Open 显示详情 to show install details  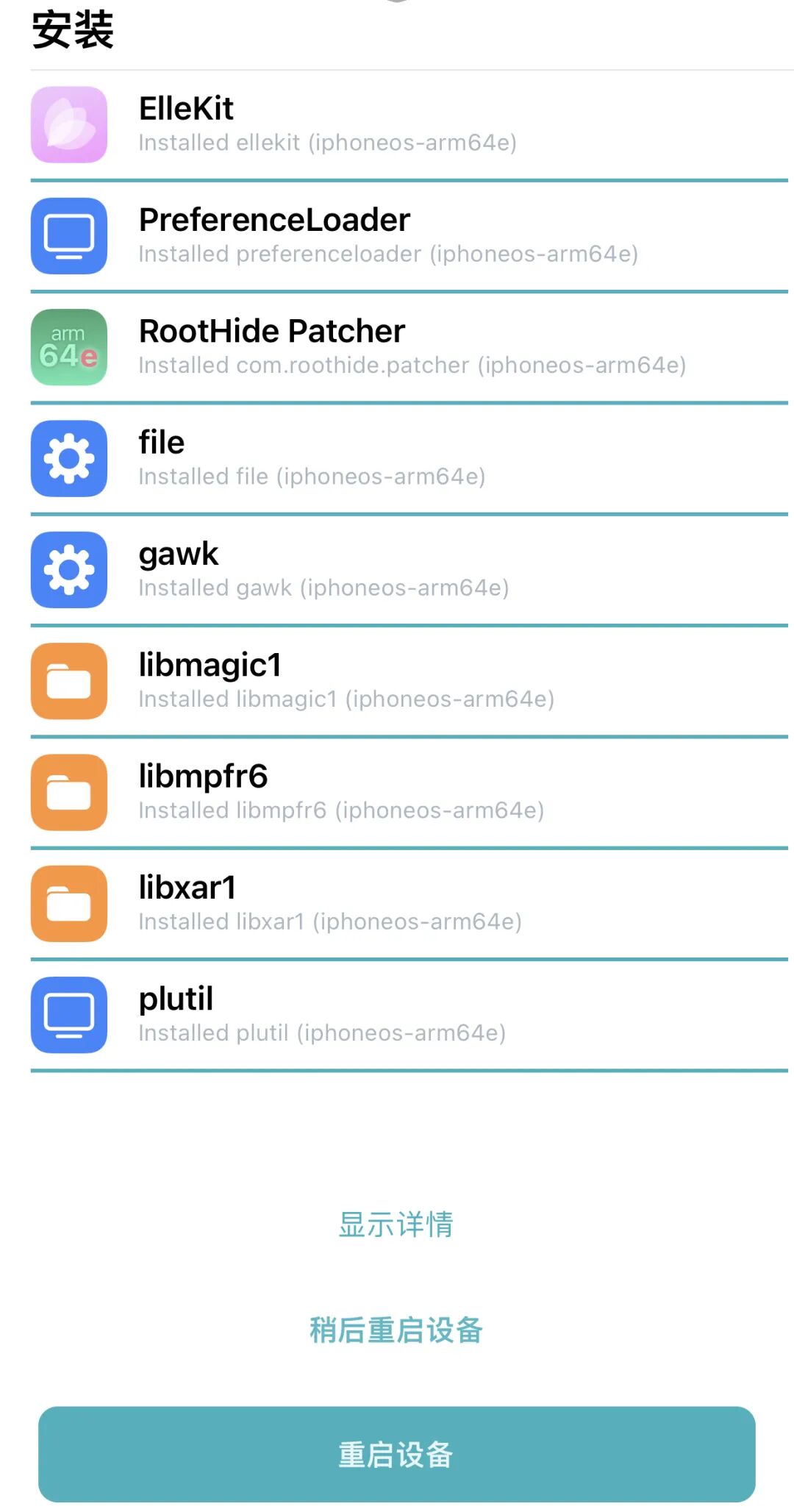[x=397, y=1223]
